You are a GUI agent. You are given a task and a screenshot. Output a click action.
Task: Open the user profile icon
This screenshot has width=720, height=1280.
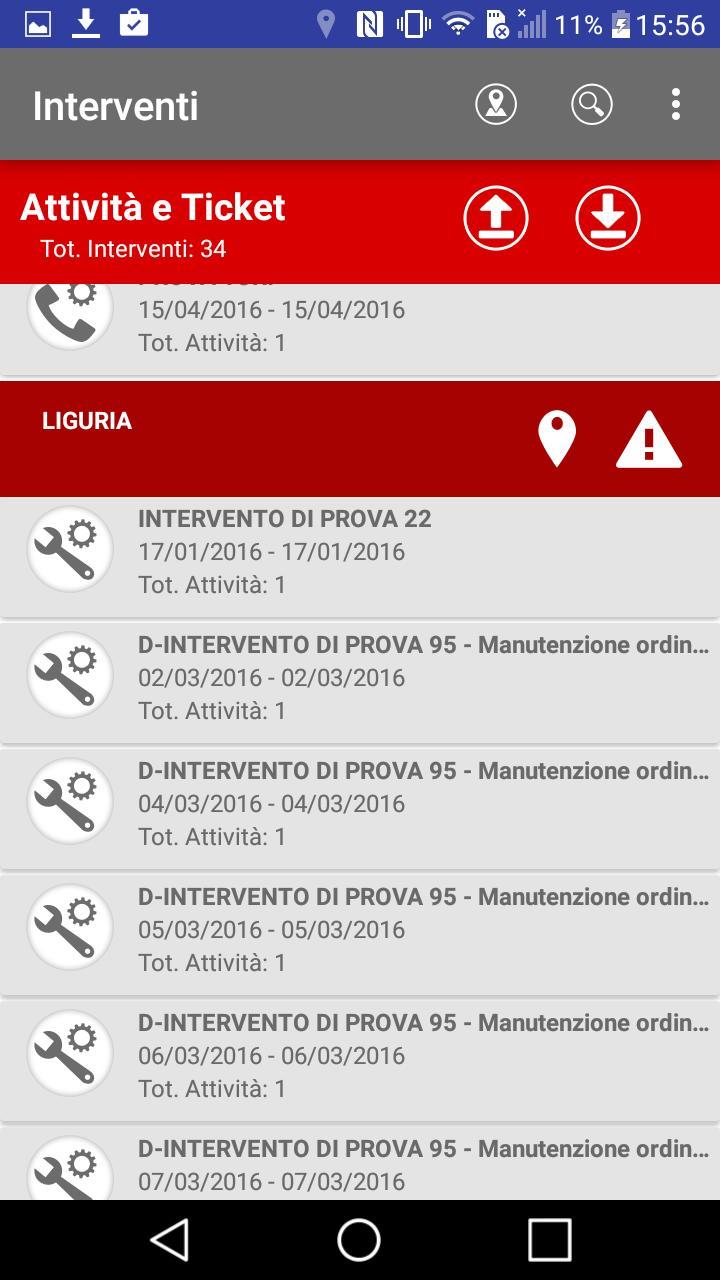[x=497, y=103]
